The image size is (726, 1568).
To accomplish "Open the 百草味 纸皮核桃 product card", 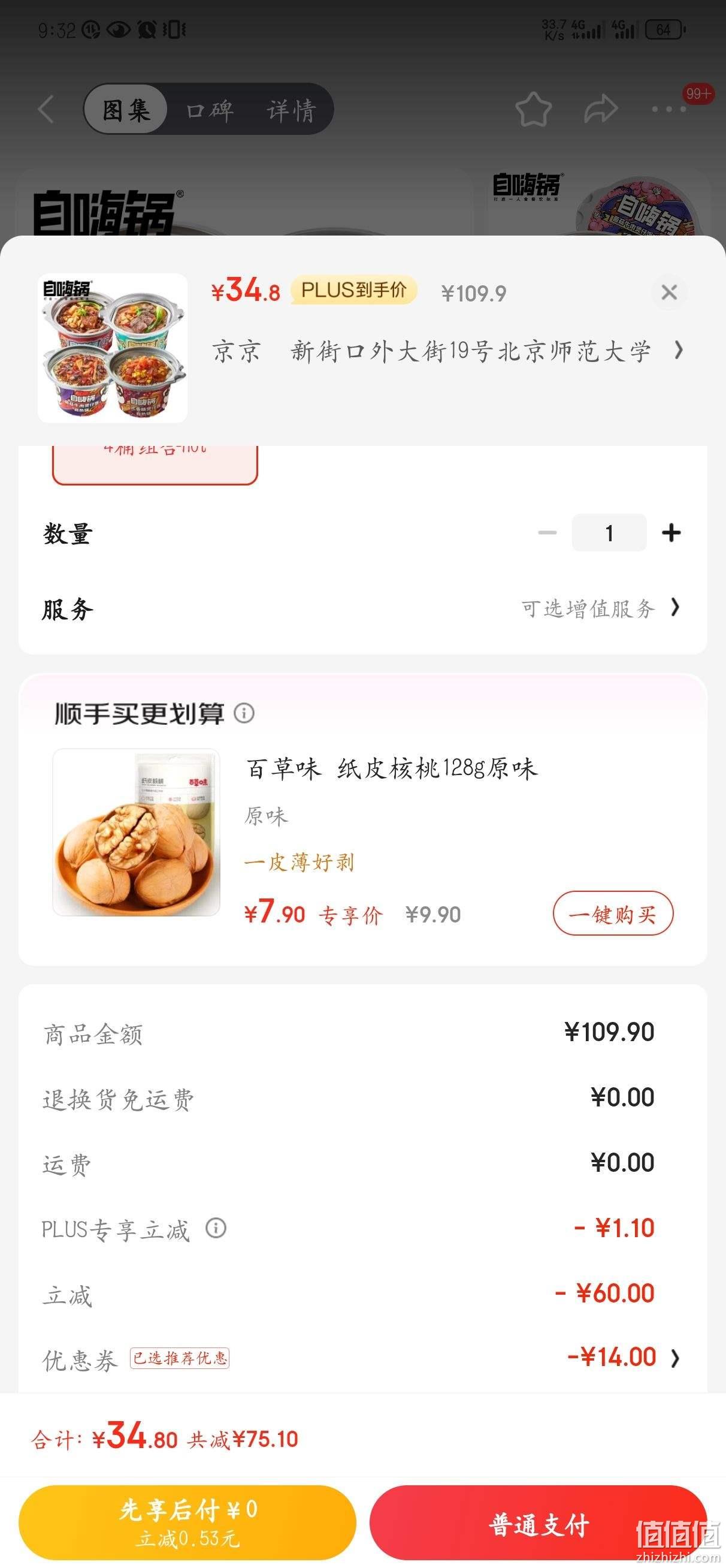I will [x=362, y=832].
